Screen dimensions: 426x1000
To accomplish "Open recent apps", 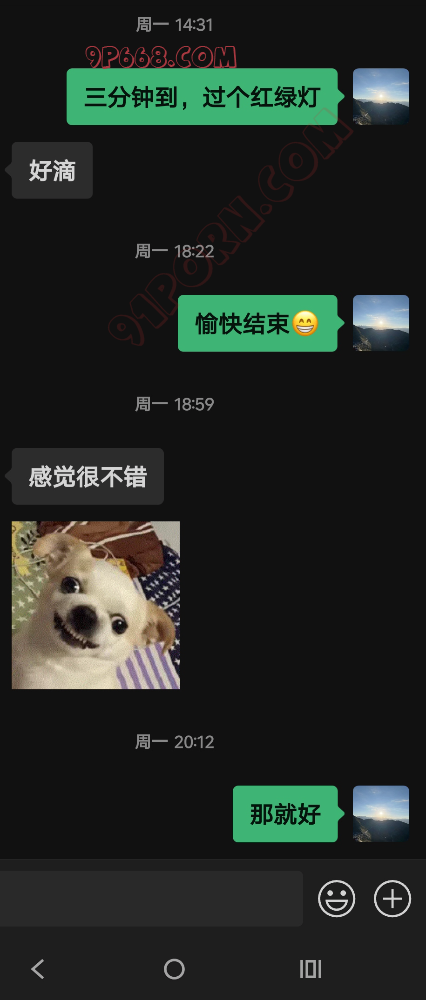I will [311, 969].
